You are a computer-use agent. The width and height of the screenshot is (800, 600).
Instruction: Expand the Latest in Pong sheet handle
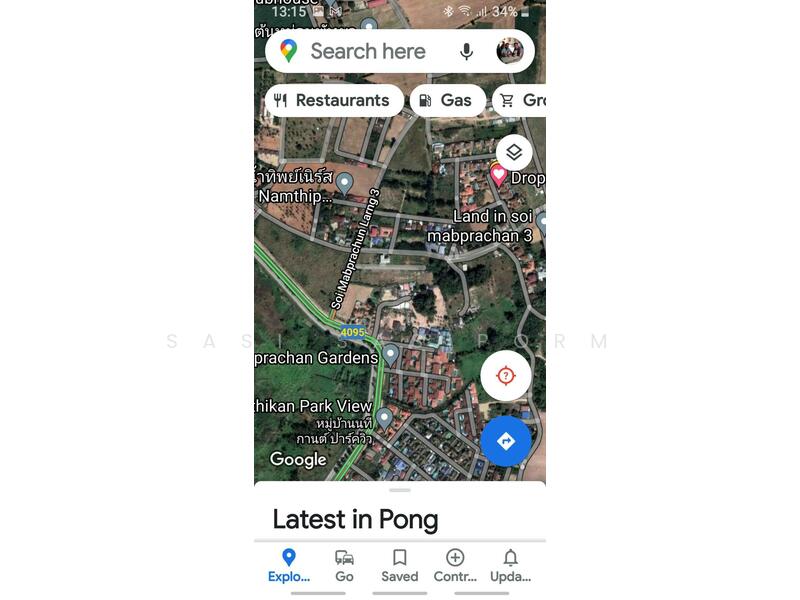click(x=400, y=490)
